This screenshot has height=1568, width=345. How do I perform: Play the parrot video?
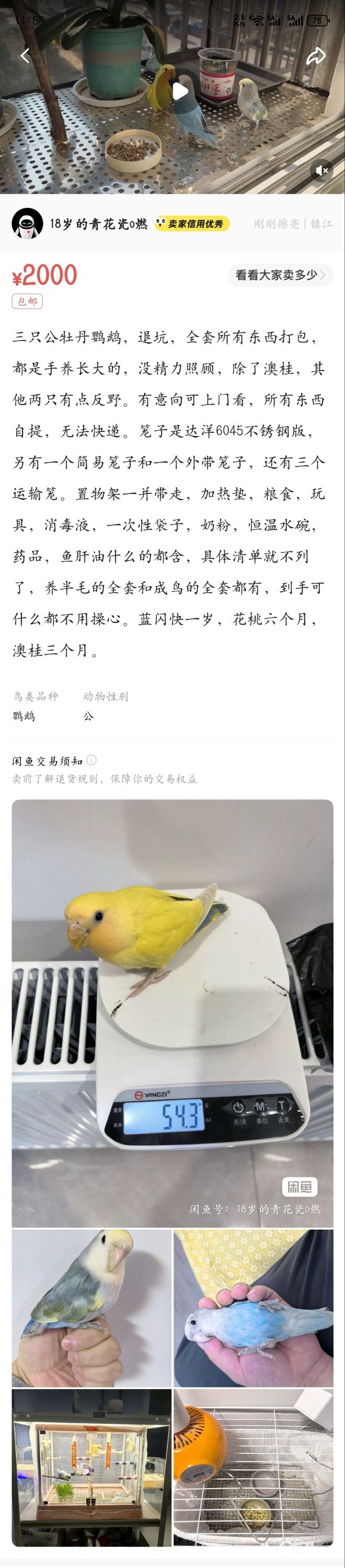click(x=179, y=92)
